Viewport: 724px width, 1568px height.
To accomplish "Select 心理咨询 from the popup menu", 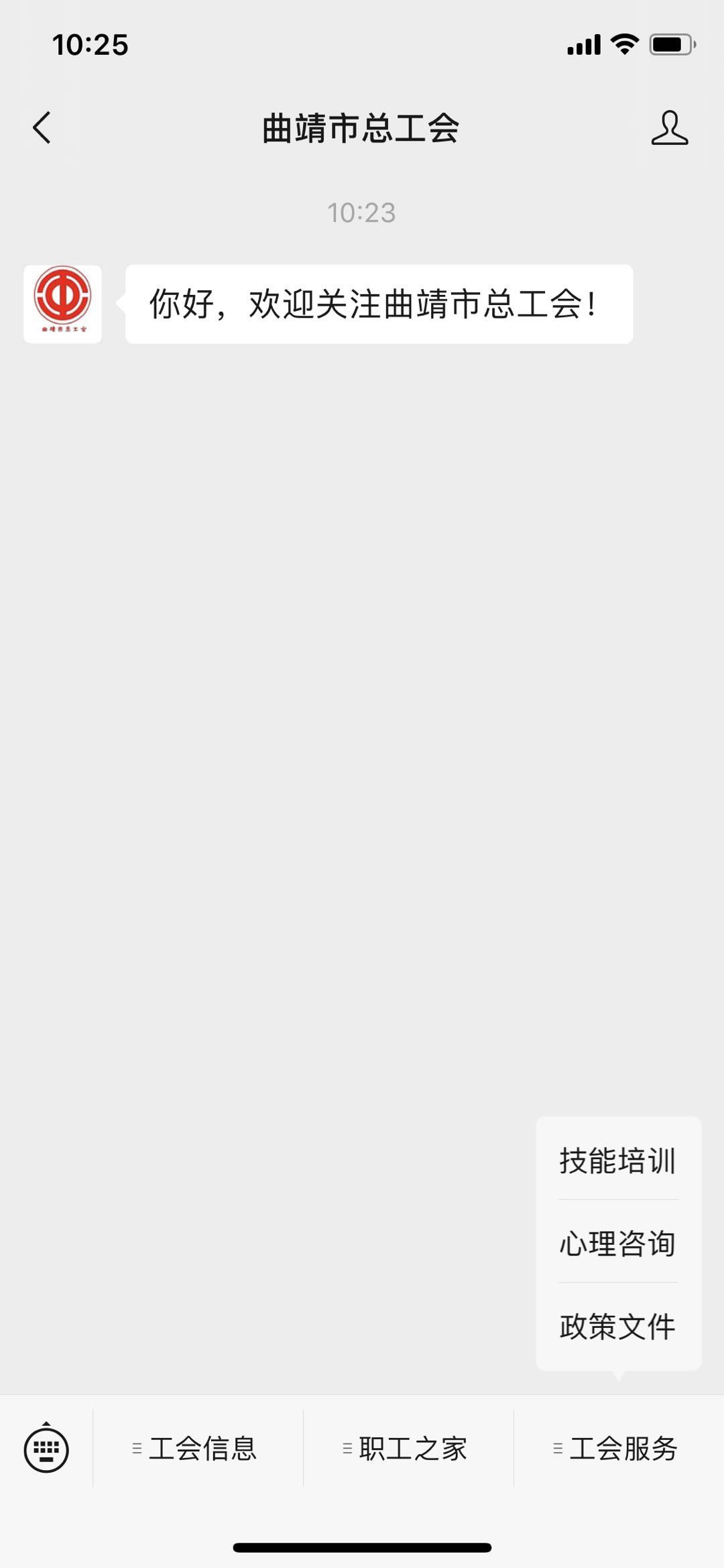I will click(x=618, y=1243).
